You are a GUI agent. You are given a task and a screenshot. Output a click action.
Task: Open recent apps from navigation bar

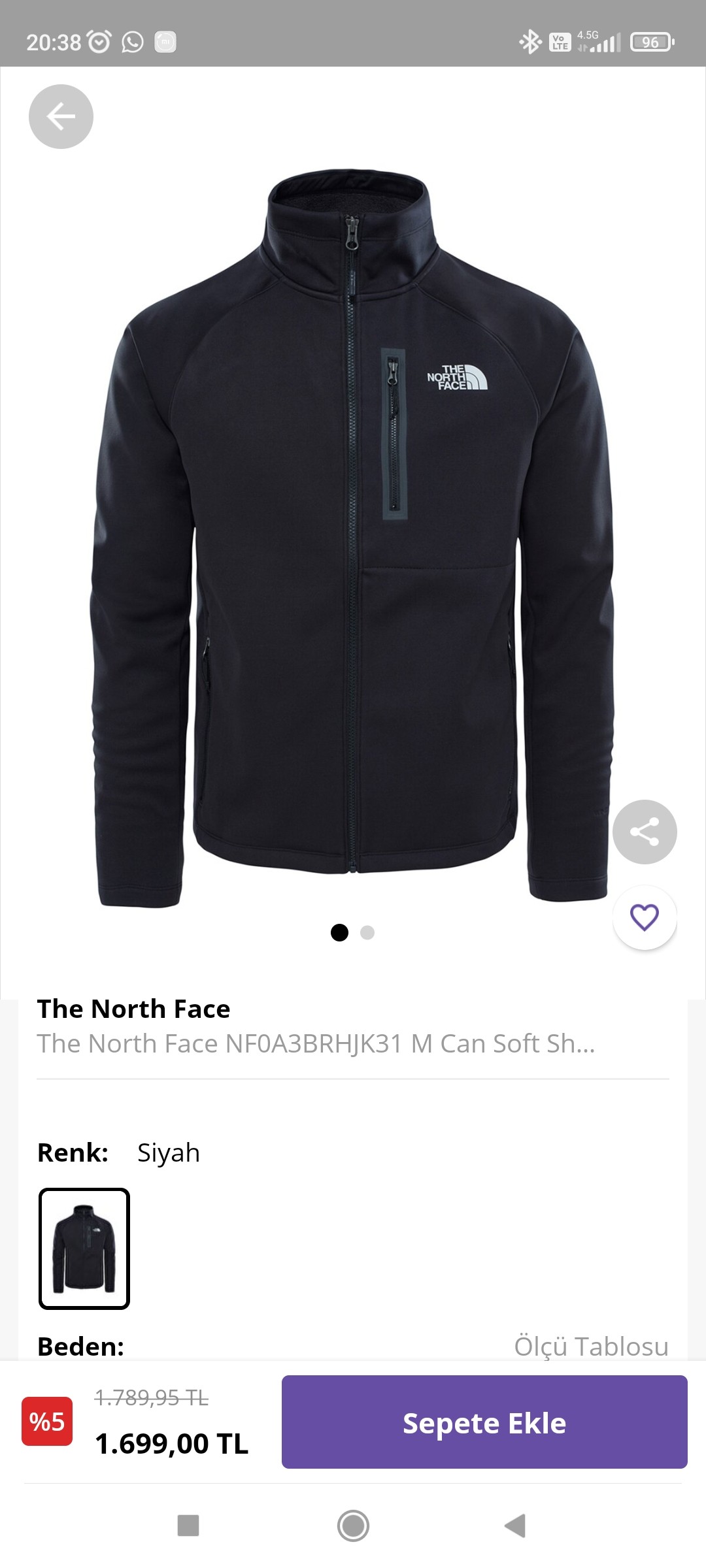(x=188, y=1526)
